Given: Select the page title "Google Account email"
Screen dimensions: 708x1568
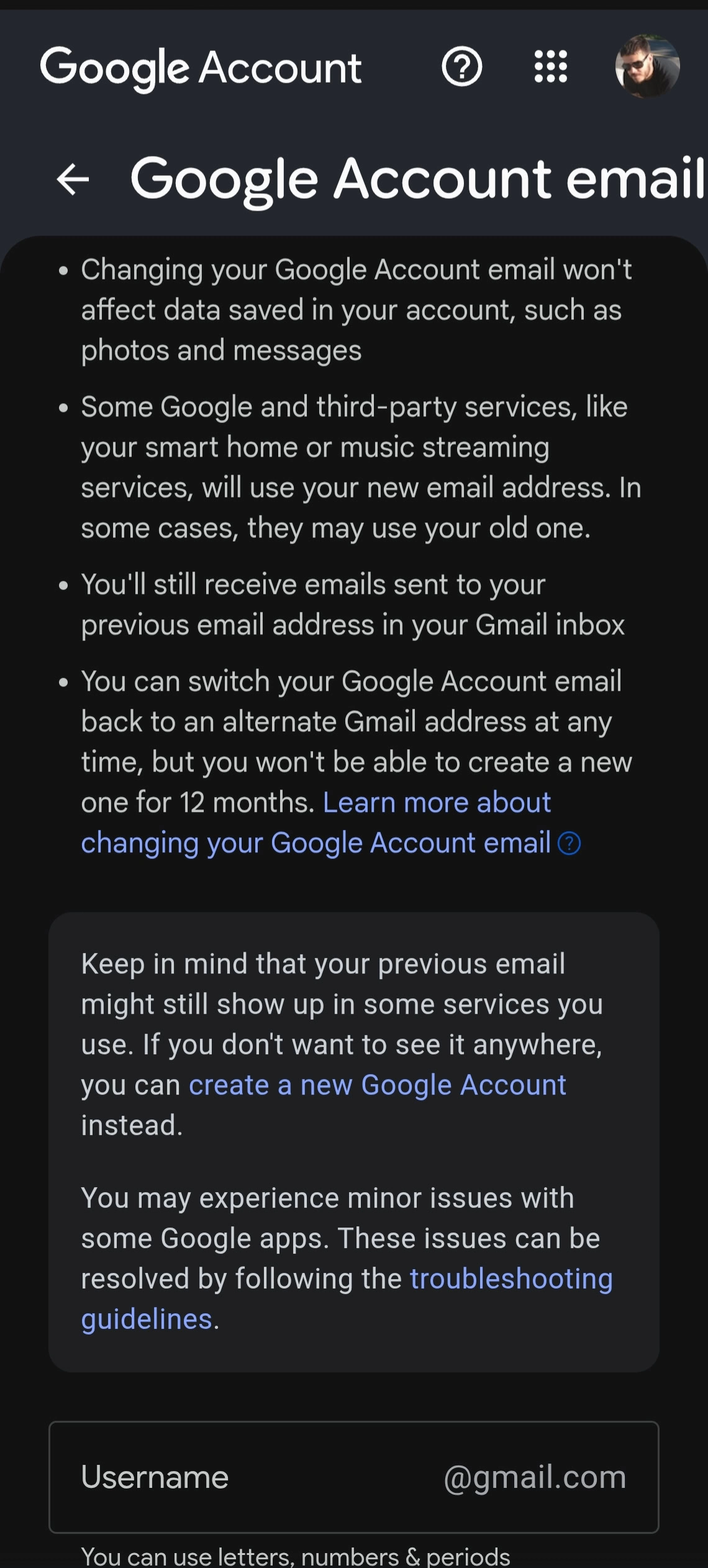Looking at the screenshot, I should [412, 180].
